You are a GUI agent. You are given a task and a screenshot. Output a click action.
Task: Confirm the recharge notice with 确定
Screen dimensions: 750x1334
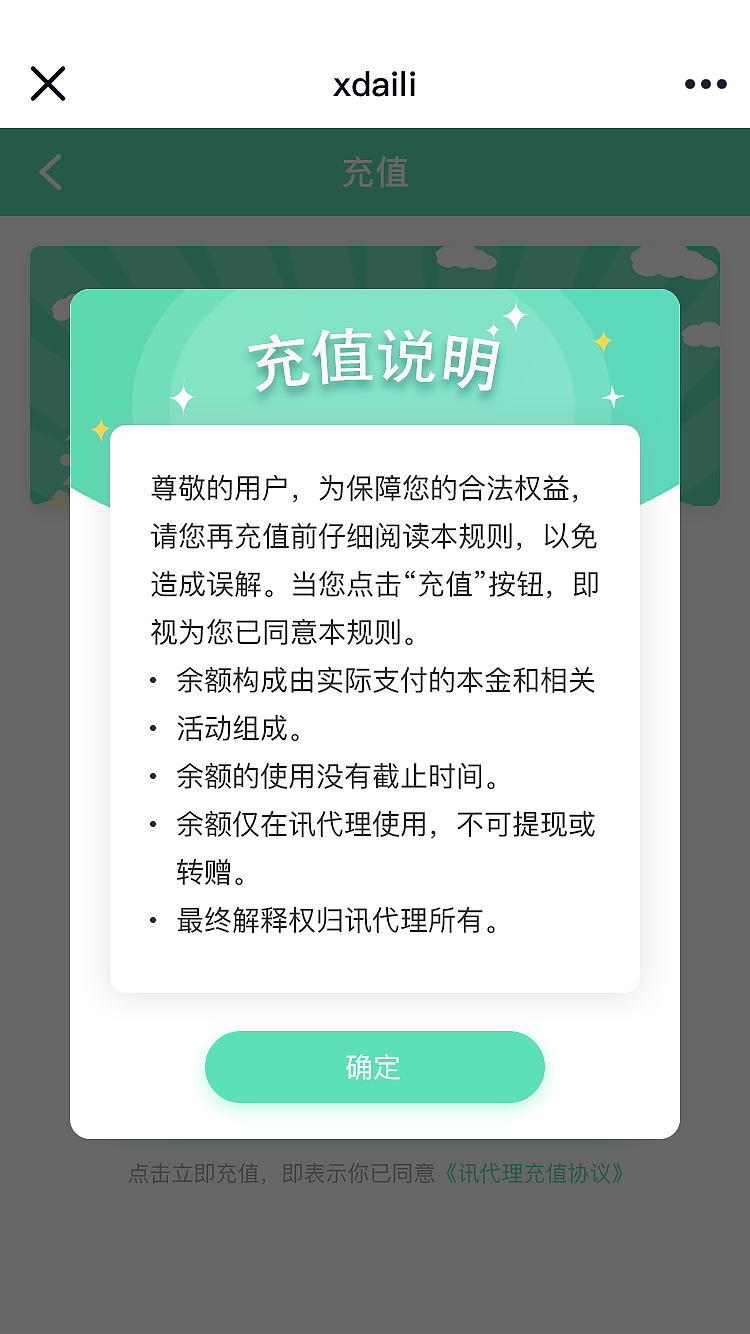click(375, 1067)
